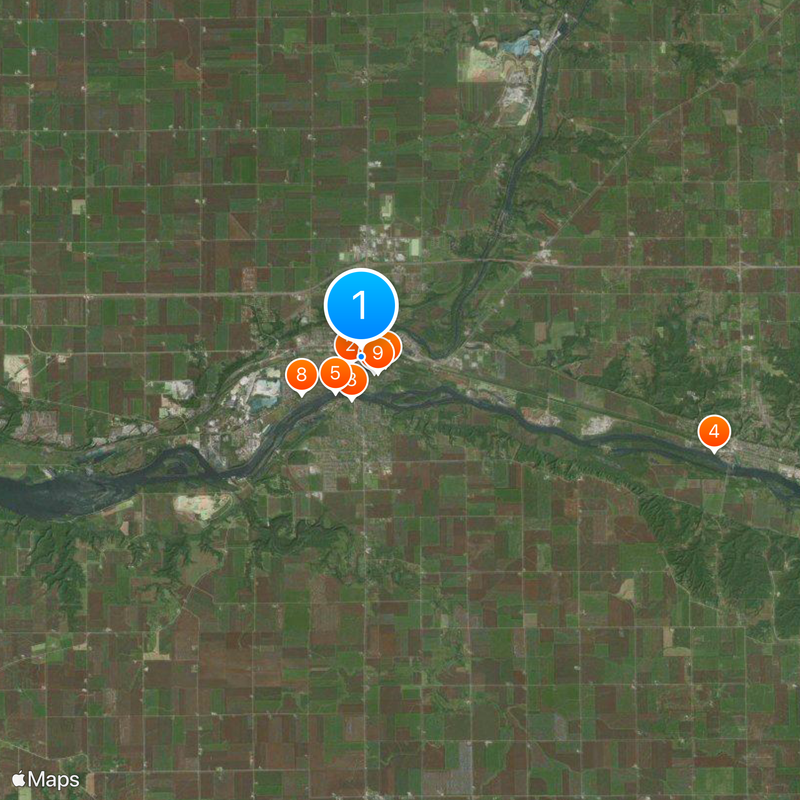Open the orange pin numbered 9
The height and width of the screenshot is (800, 800).
pyautogui.click(x=378, y=353)
